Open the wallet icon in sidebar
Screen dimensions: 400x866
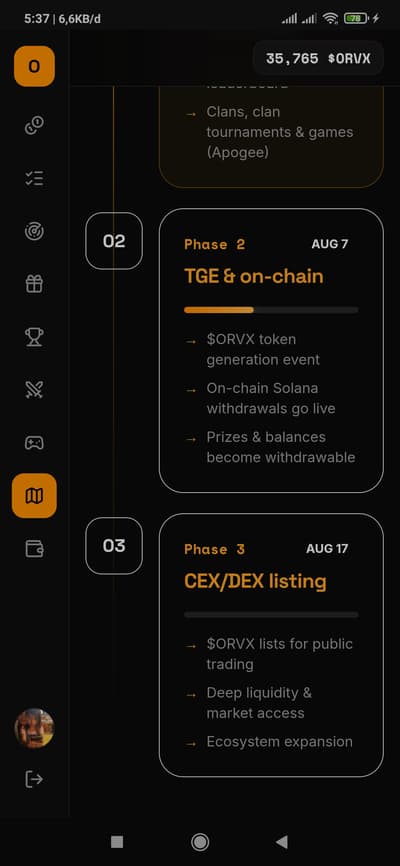click(34, 548)
